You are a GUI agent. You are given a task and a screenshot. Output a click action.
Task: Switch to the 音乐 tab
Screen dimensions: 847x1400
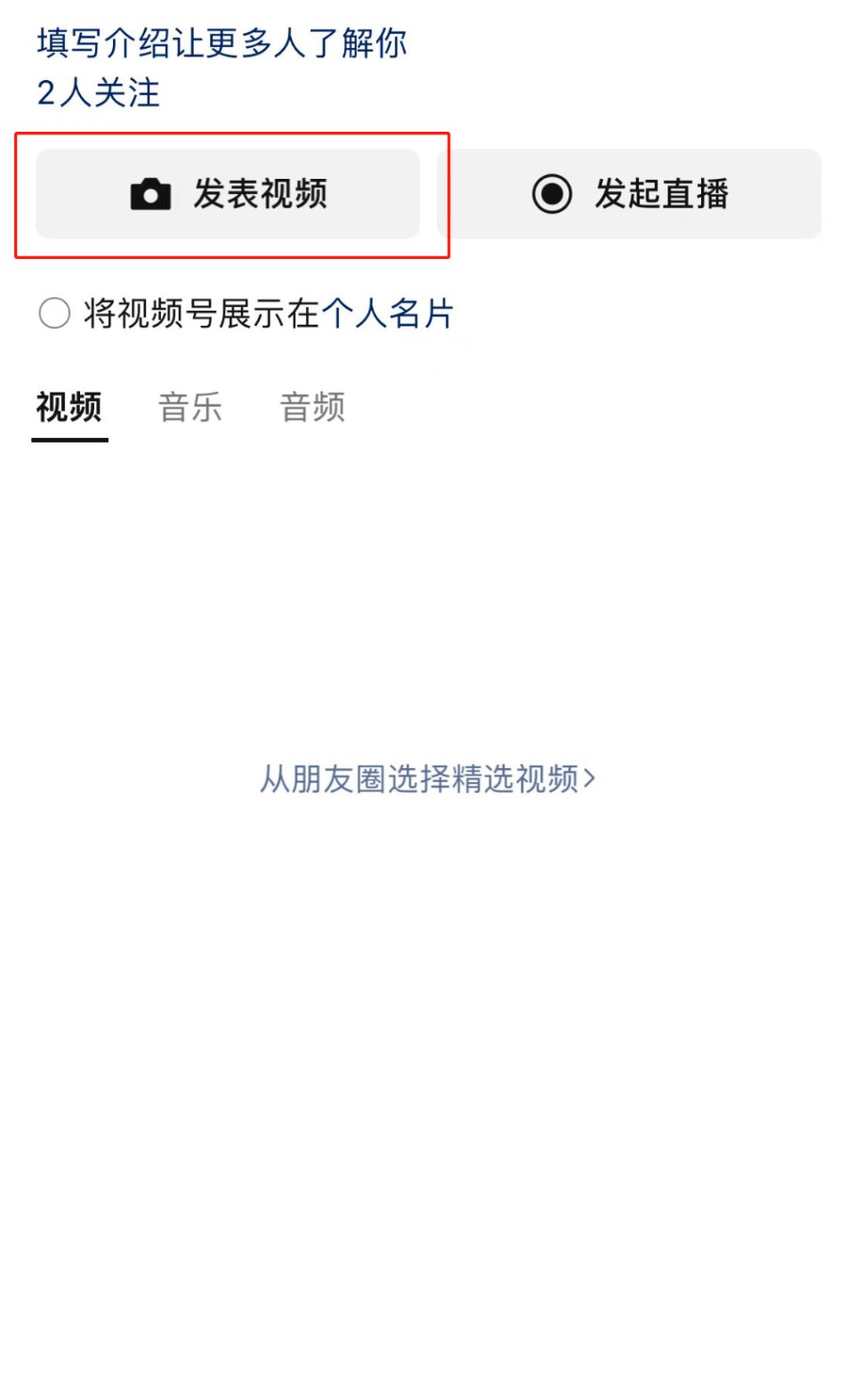190,408
